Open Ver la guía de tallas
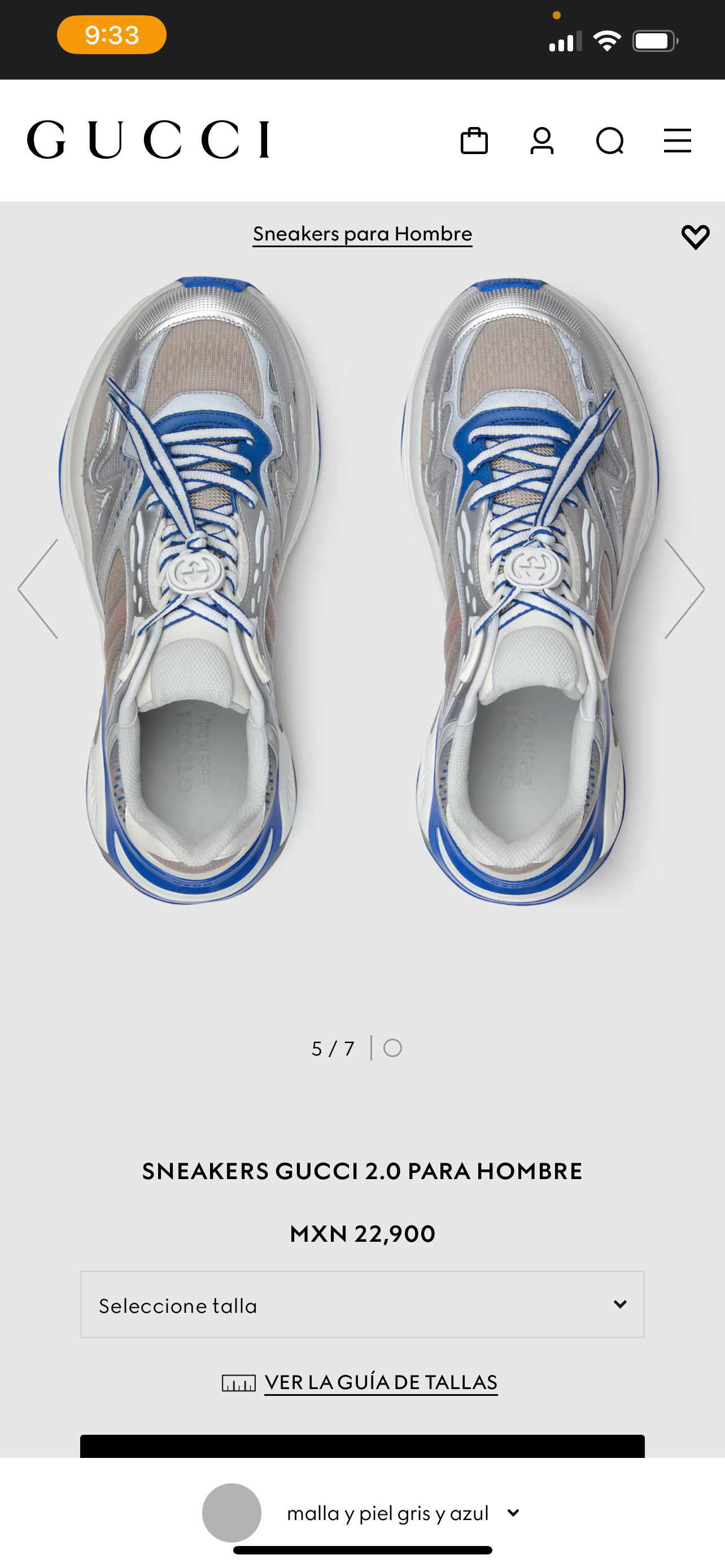The image size is (725, 1568). pos(381,1382)
